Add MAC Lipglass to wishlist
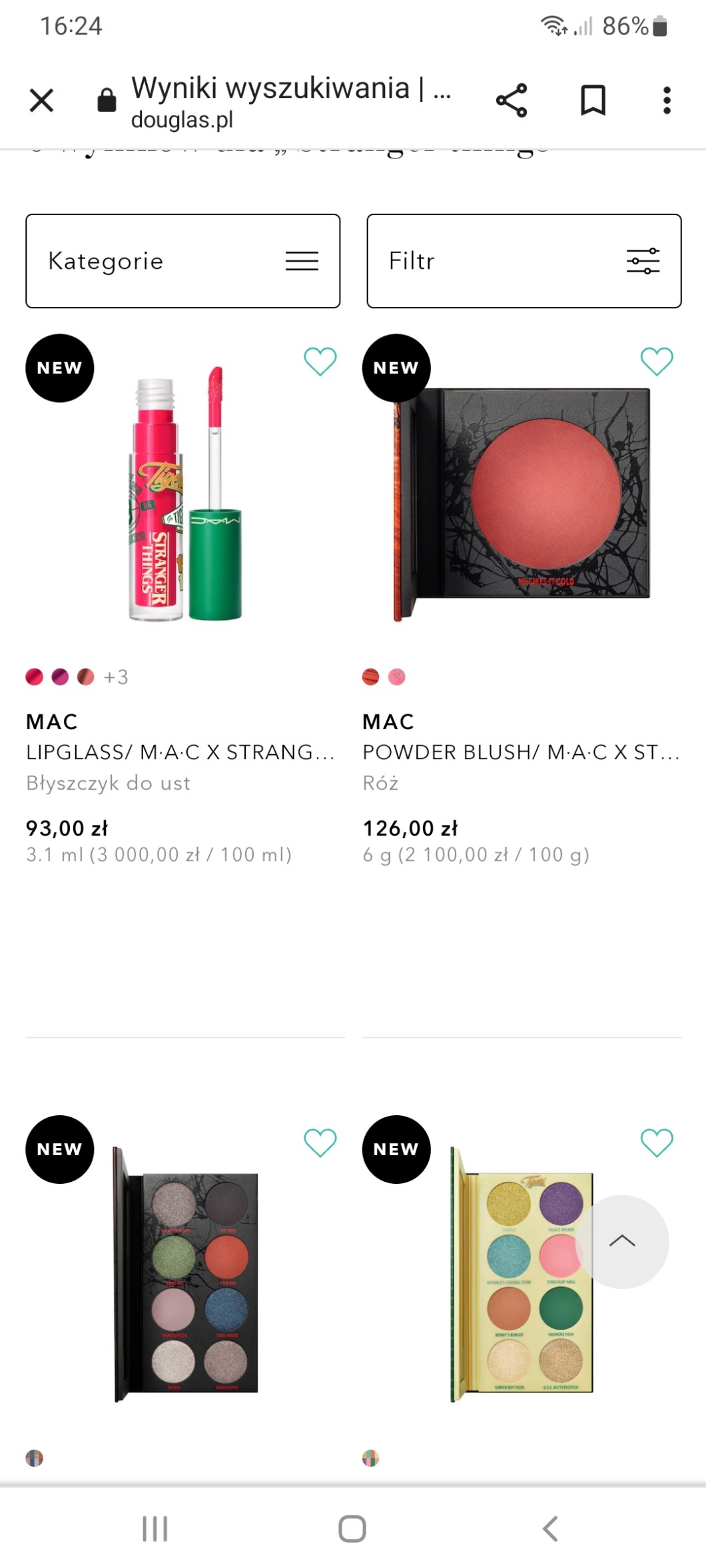This screenshot has width=706, height=1568. (320, 362)
